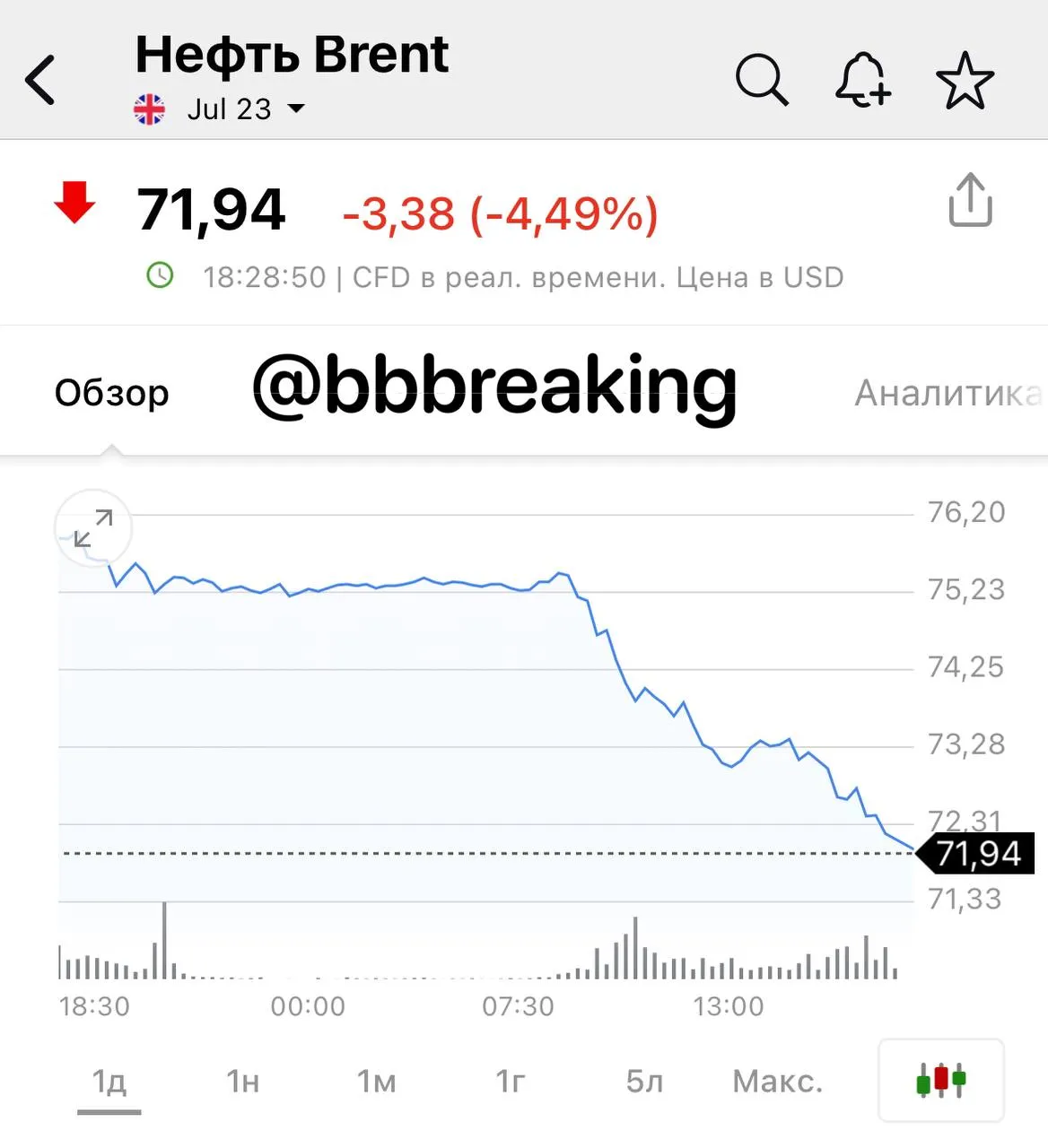Switch to candlestick chart view
This screenshot has width=1048, height=1148.
940,1080
